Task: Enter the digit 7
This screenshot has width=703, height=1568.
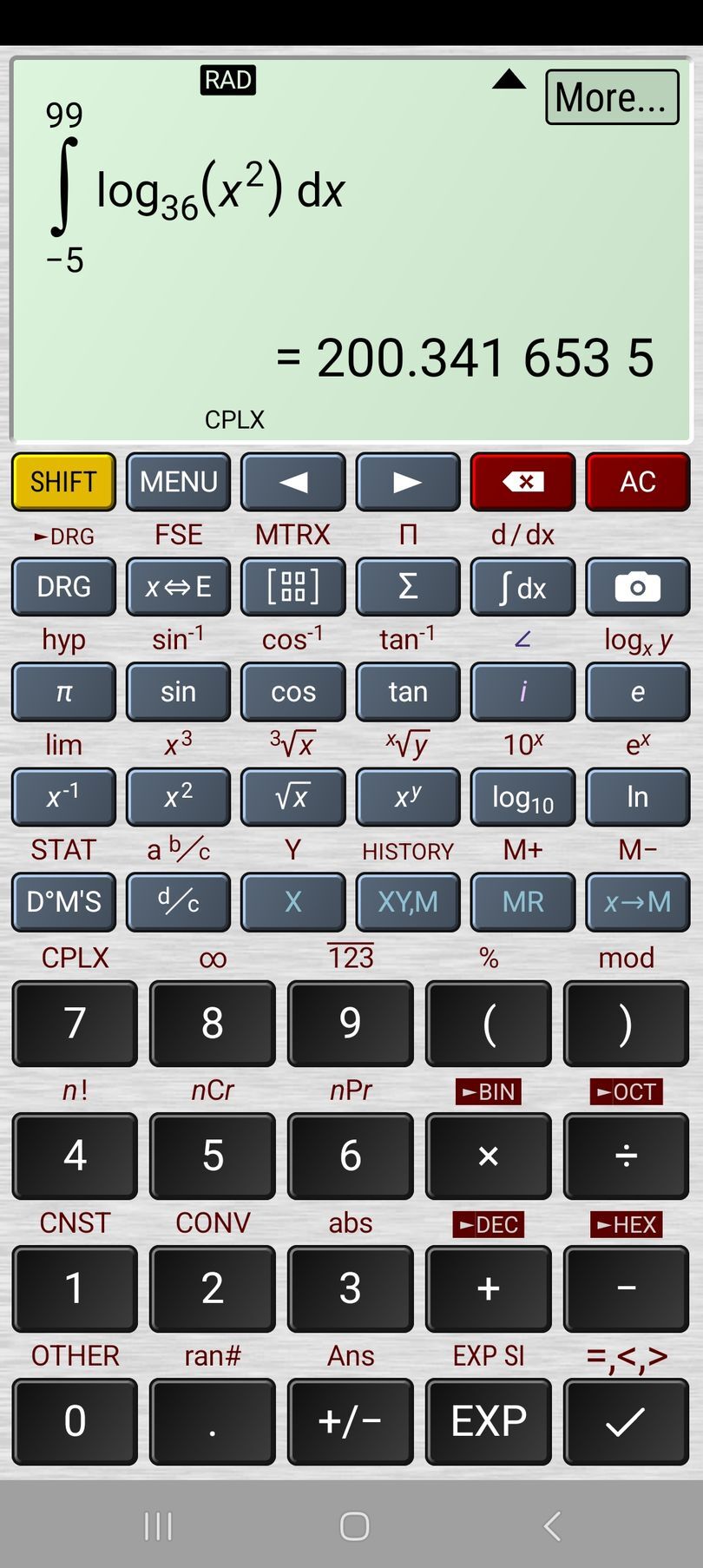Action: (x=75, y=1023)
